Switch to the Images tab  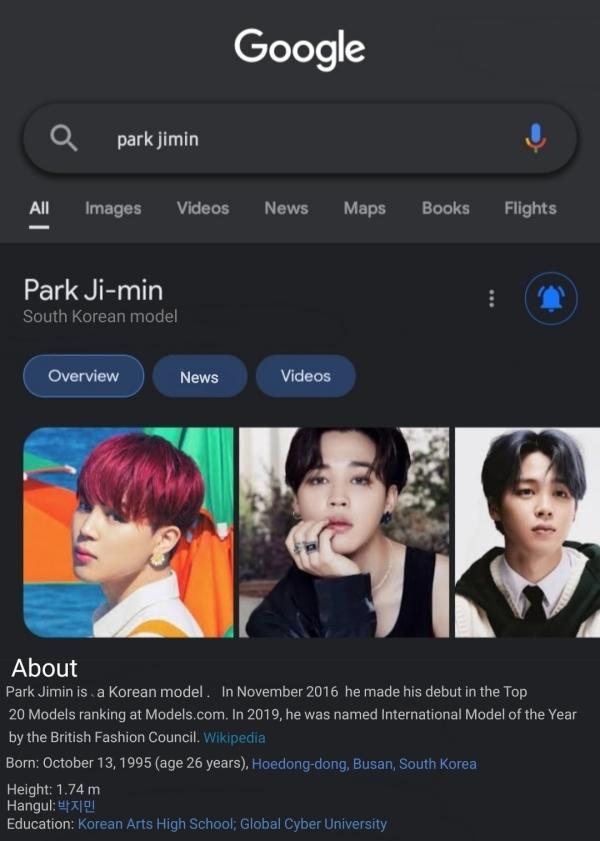[113, 208]
